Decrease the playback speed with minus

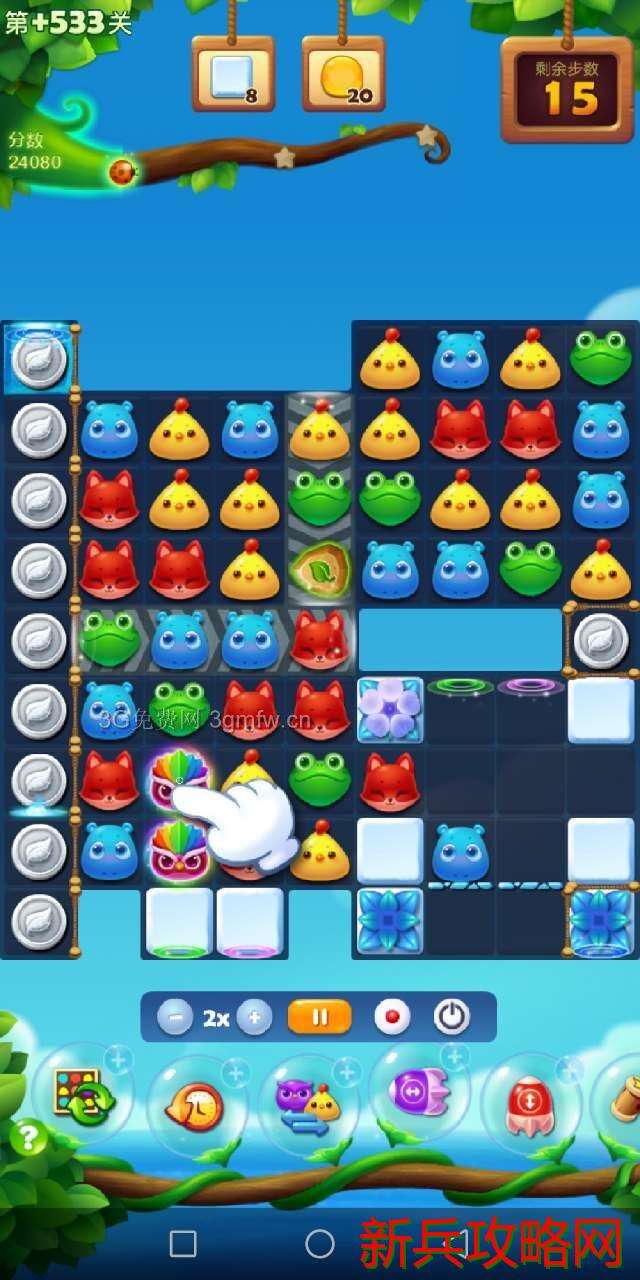[x=175, y=1018]
